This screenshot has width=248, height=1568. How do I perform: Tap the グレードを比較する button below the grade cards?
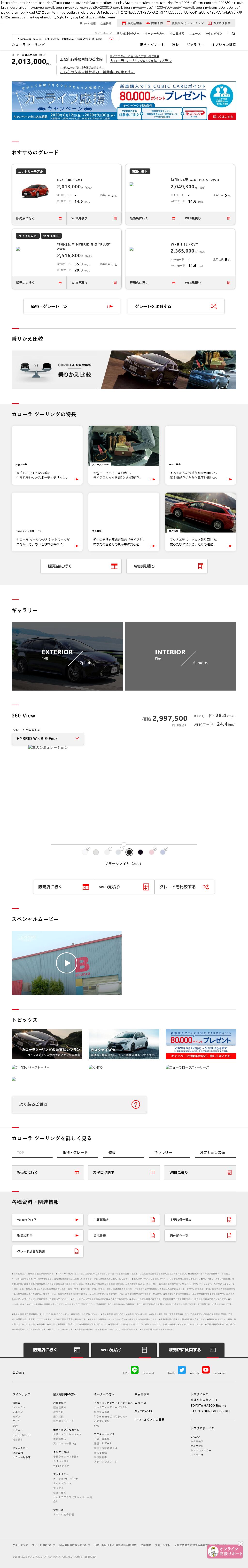click(x=175, y=306)
